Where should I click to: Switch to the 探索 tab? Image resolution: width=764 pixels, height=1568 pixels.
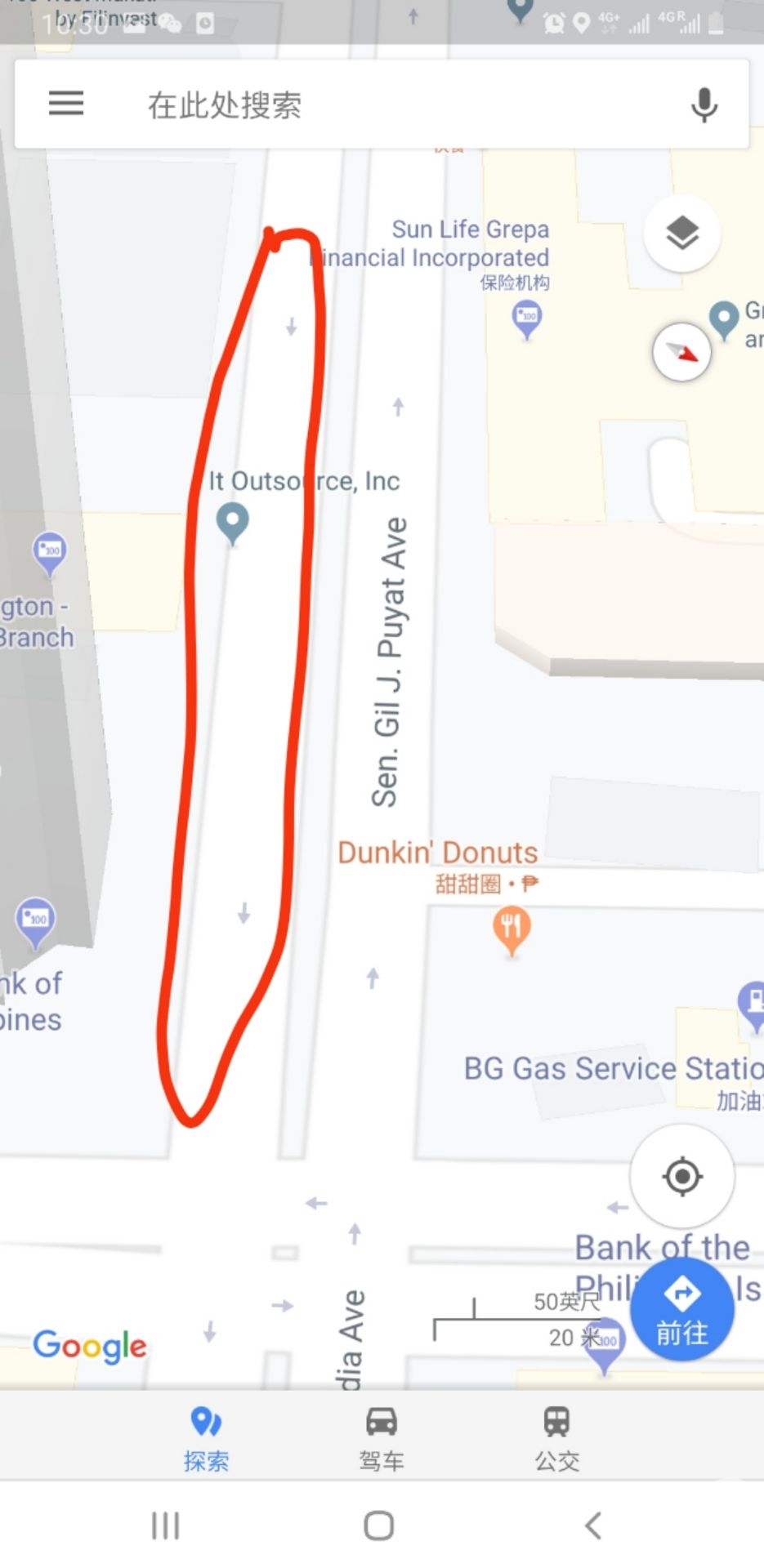coord(206,1438)
